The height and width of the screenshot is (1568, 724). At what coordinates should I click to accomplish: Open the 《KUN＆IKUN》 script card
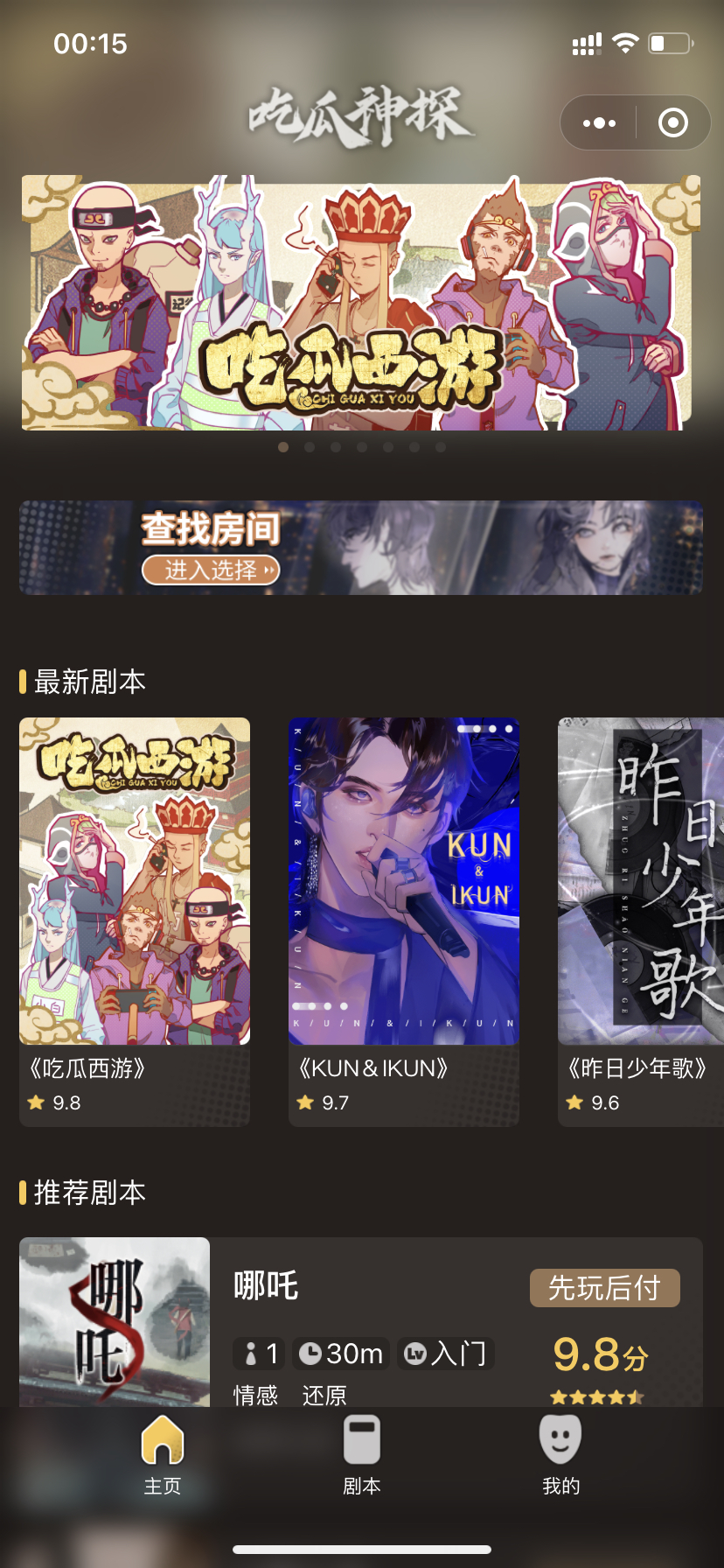[404, 921]
